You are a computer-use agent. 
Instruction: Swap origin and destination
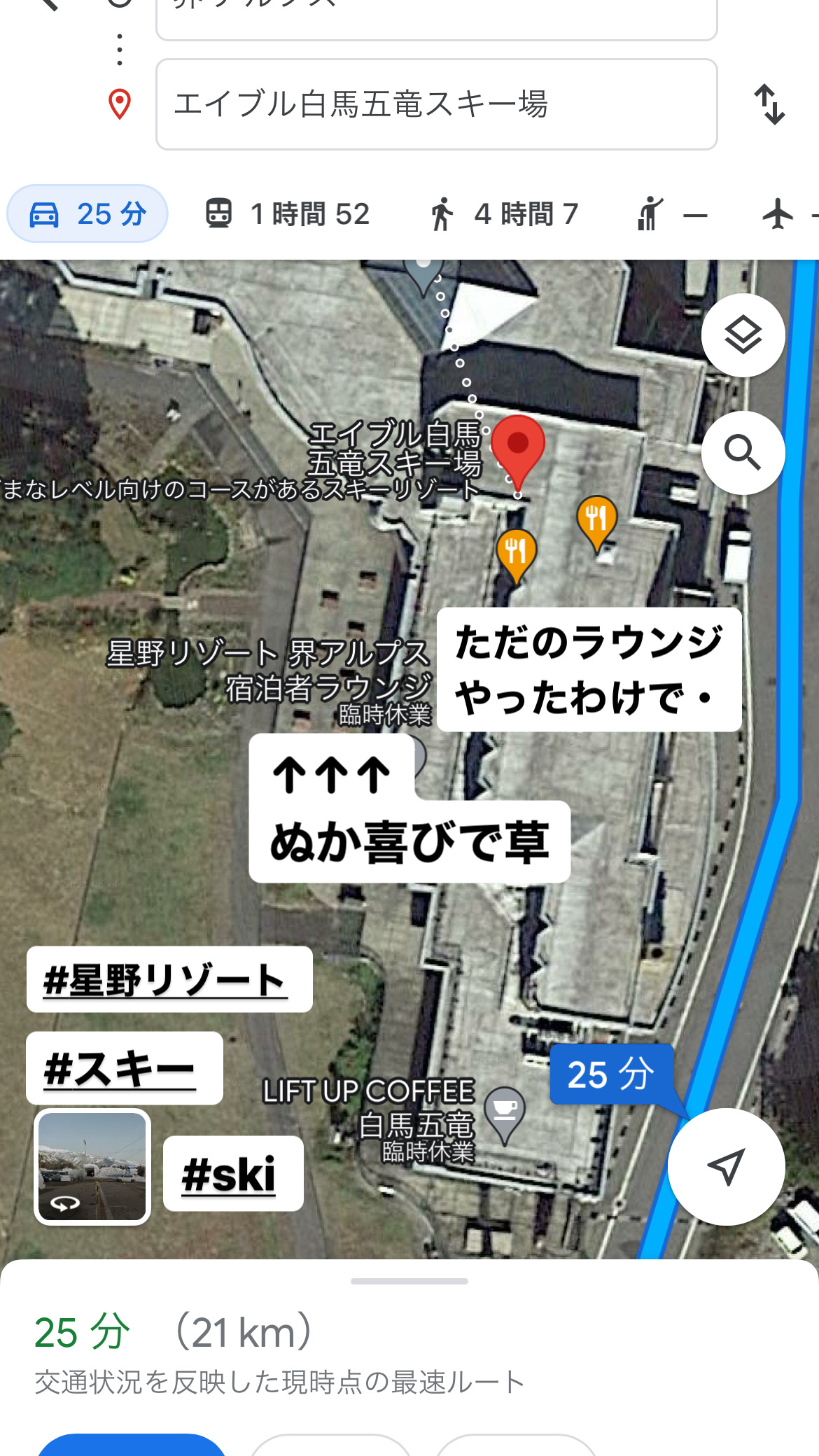(x=769, y=104)
